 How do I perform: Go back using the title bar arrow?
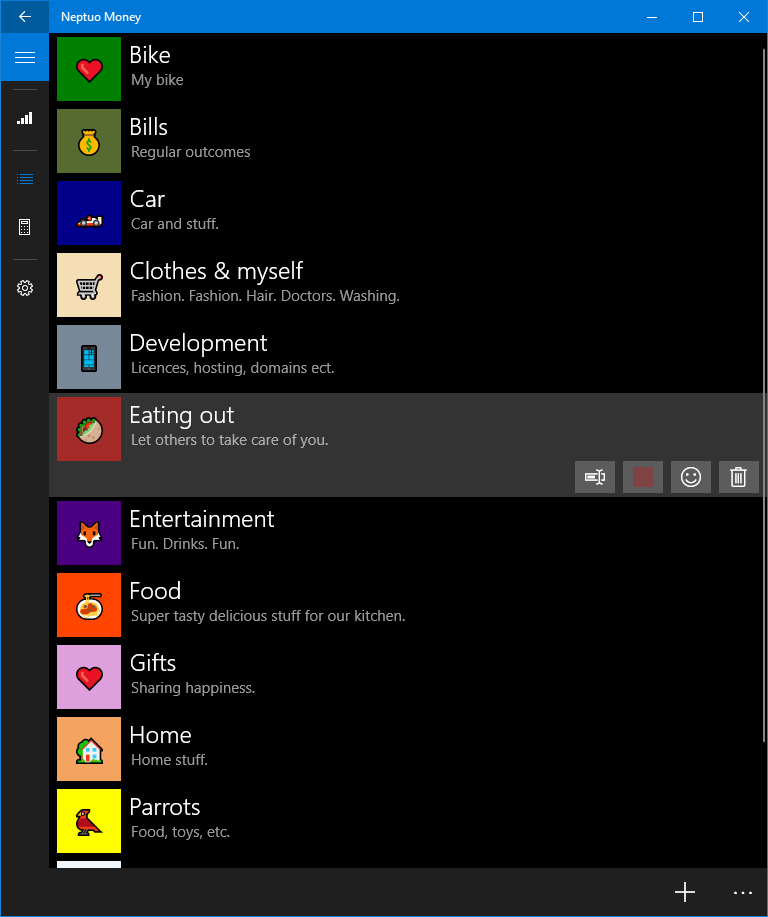pyautogui.click(x=24, y=16)
